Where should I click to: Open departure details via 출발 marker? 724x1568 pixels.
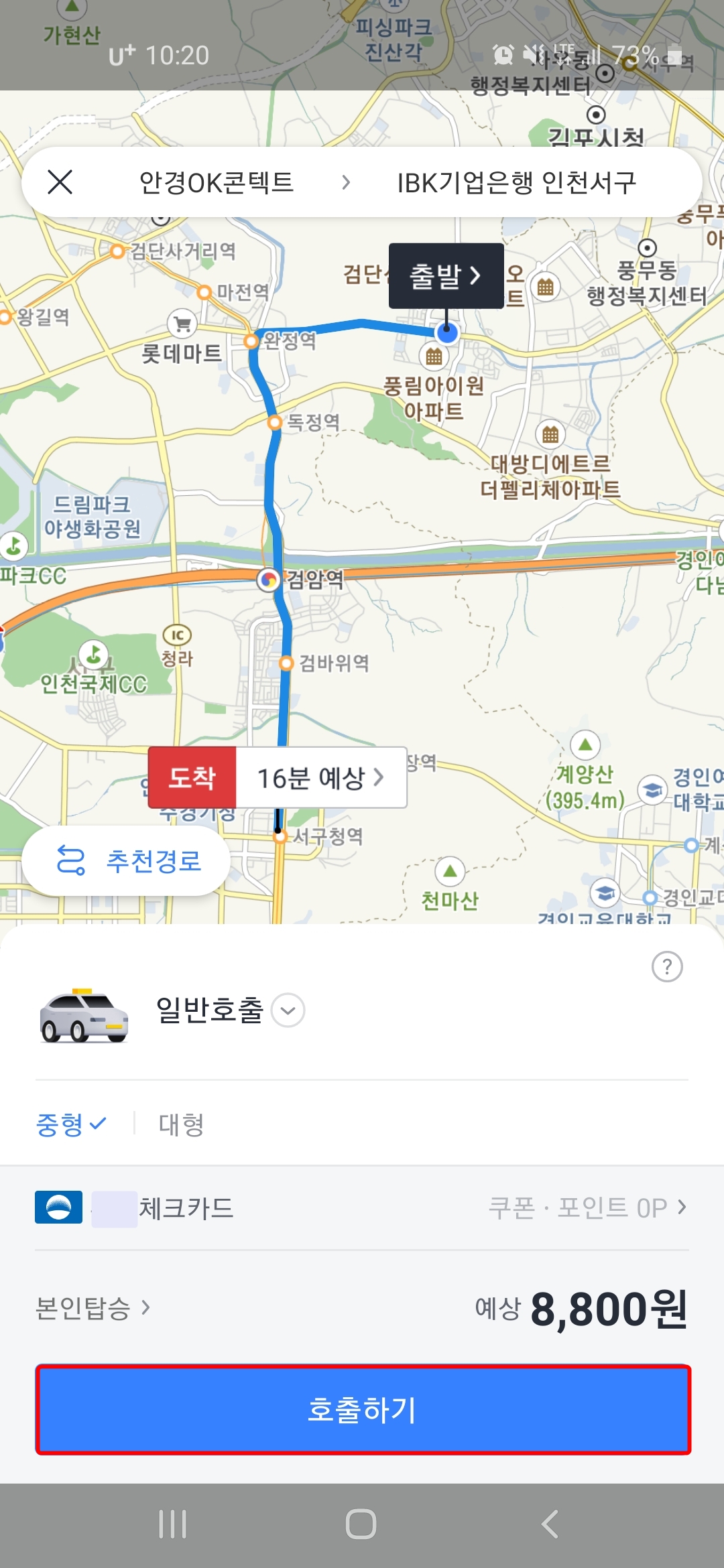point(445,276)
